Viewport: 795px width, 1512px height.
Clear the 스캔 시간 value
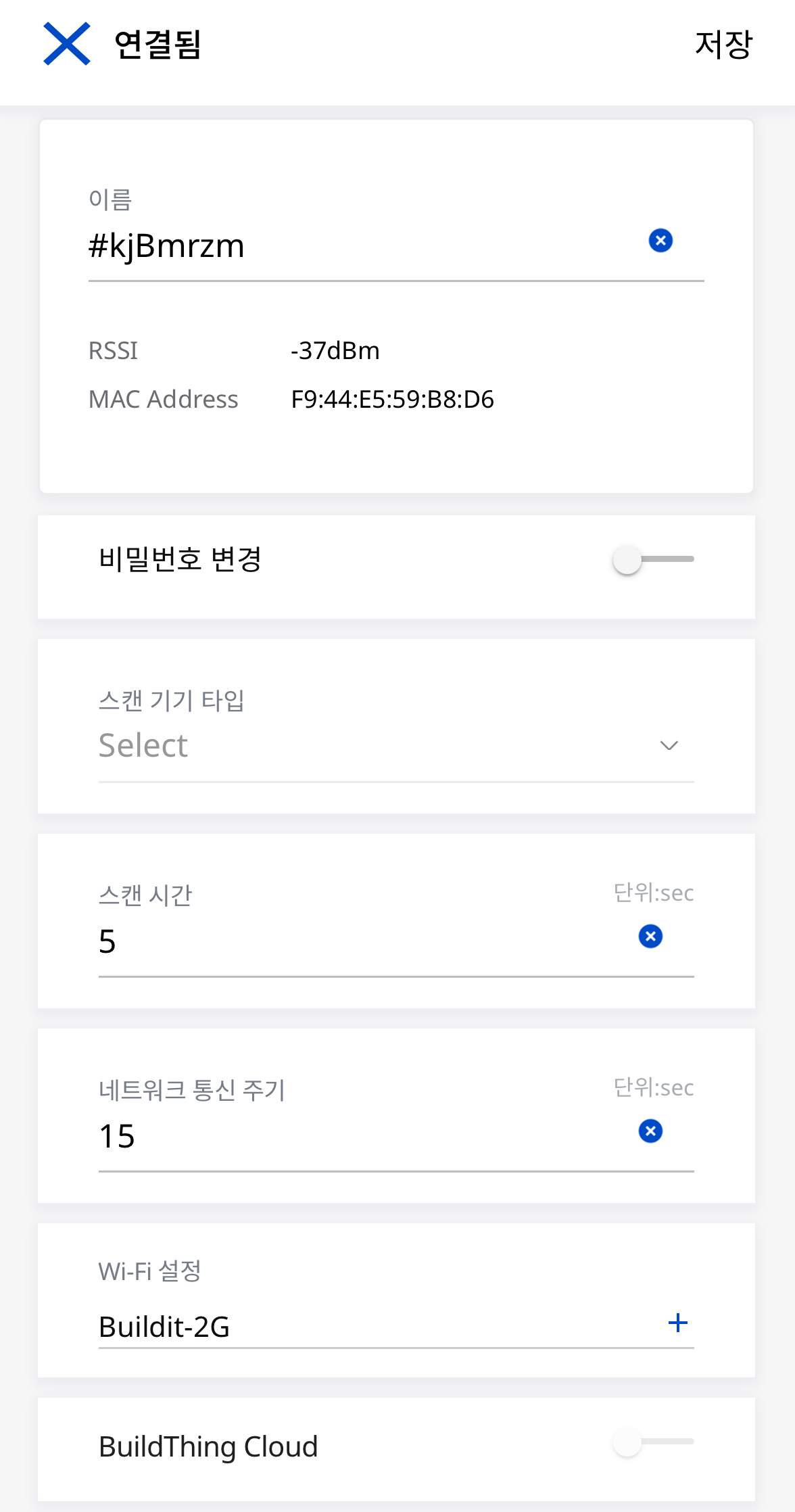[x=650, y=937]
